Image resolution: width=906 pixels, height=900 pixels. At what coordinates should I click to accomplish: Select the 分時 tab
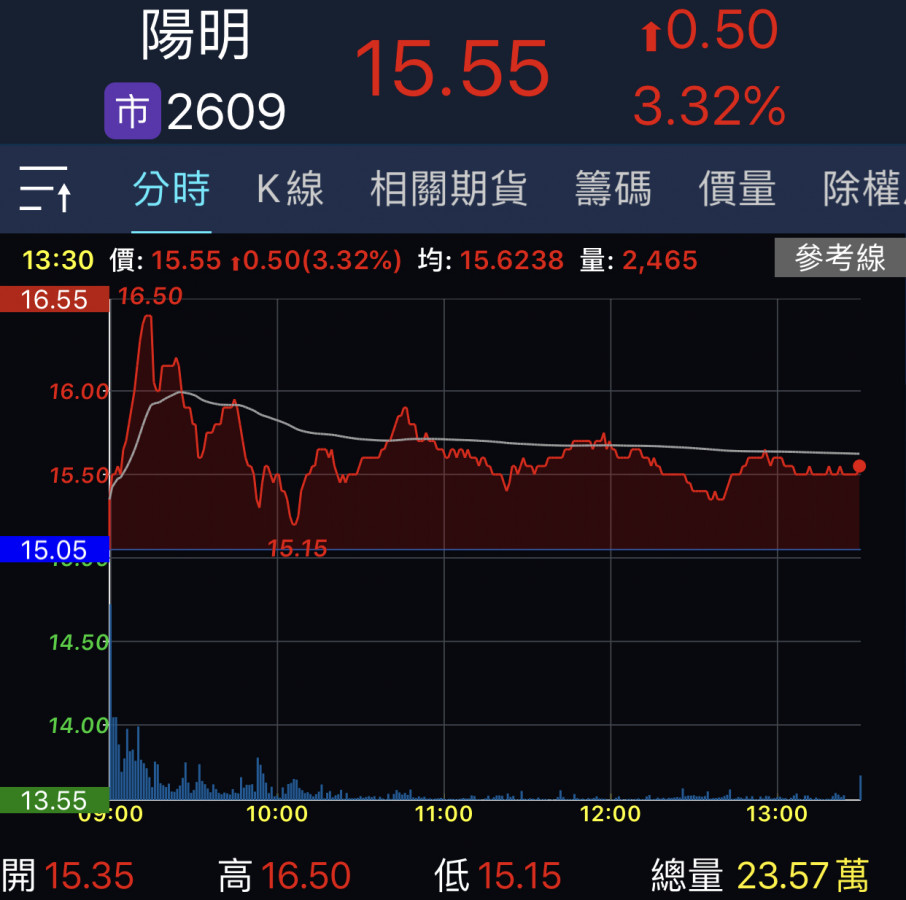click(x=171, y=189)
